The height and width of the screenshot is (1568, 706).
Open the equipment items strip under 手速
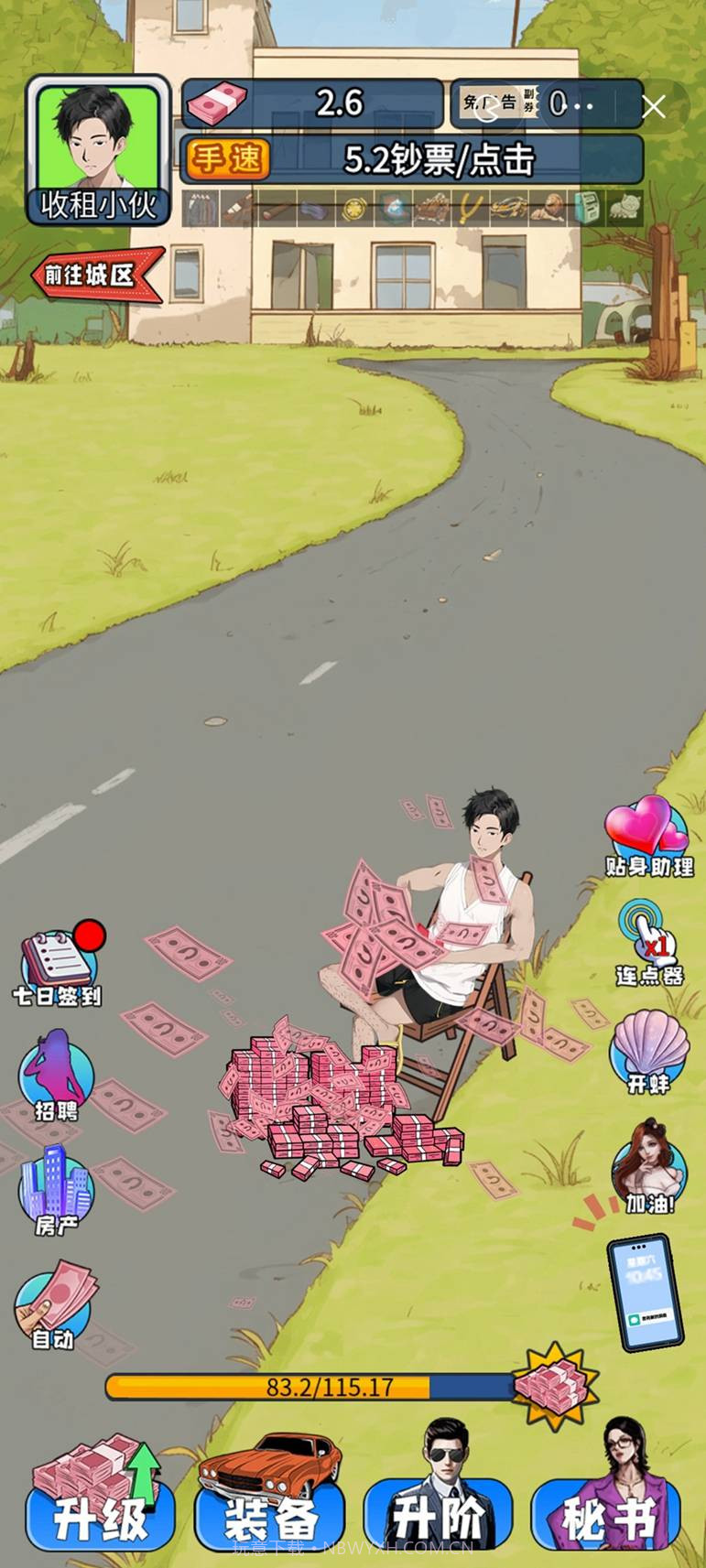412,209
